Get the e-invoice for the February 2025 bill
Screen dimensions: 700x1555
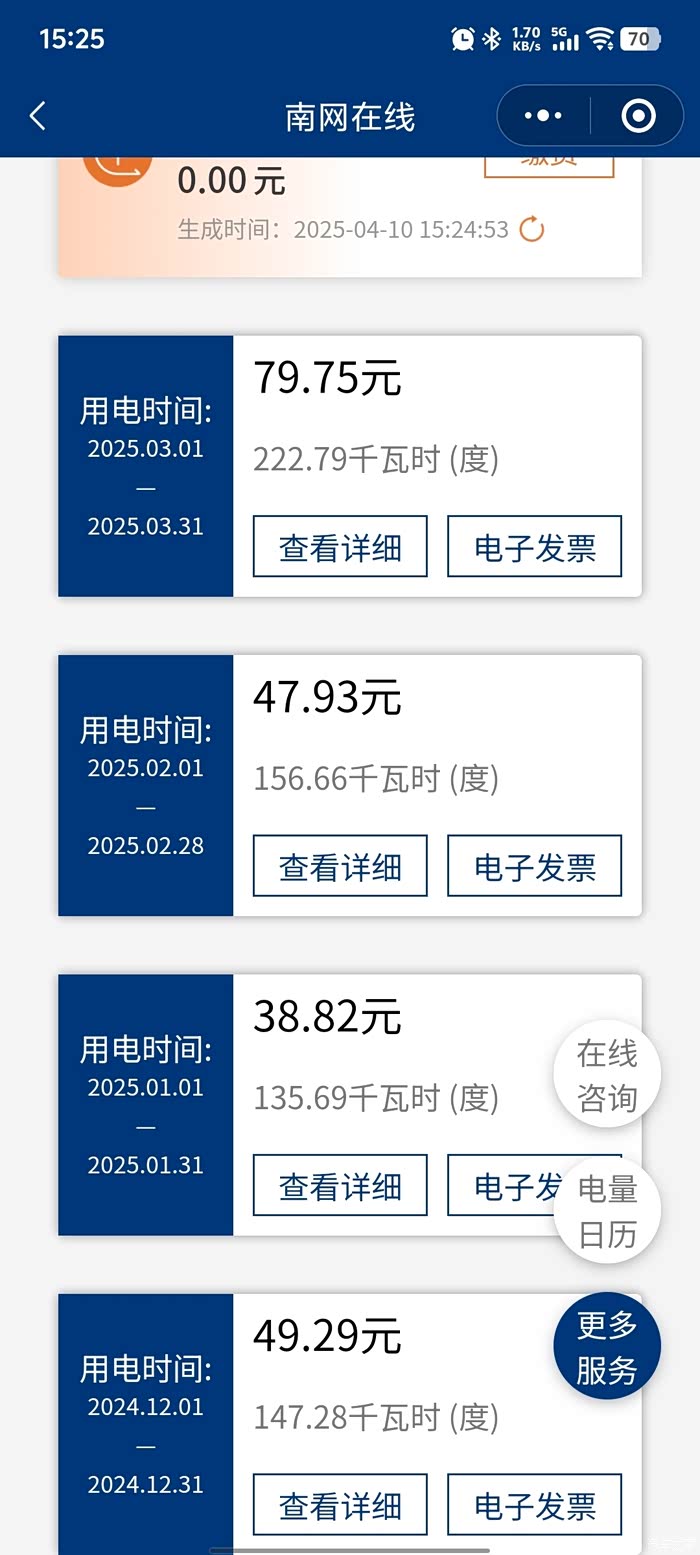coord(534,866)
